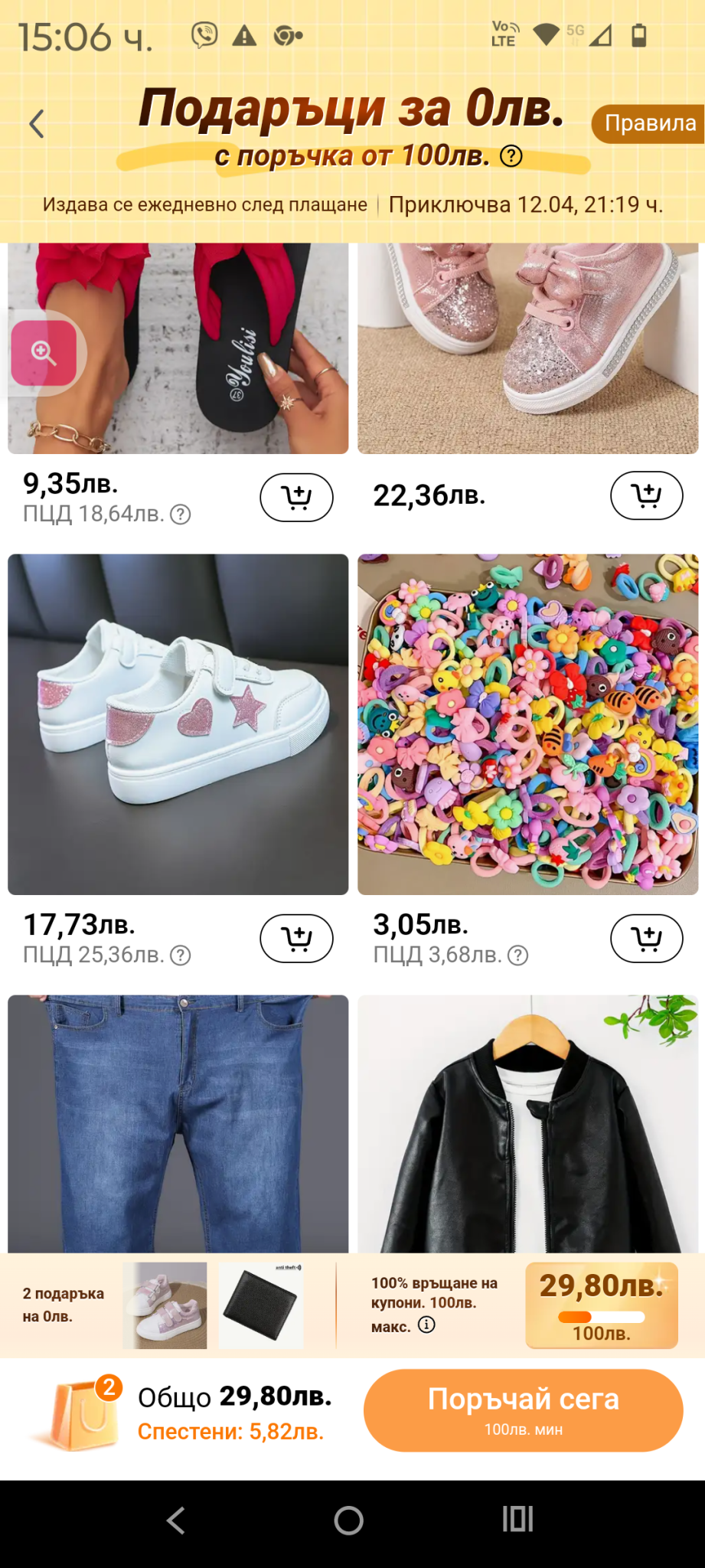
Task: Add the 9,35лв. sandals to cart
Action: pyautogui.click(x=296, y=497)
